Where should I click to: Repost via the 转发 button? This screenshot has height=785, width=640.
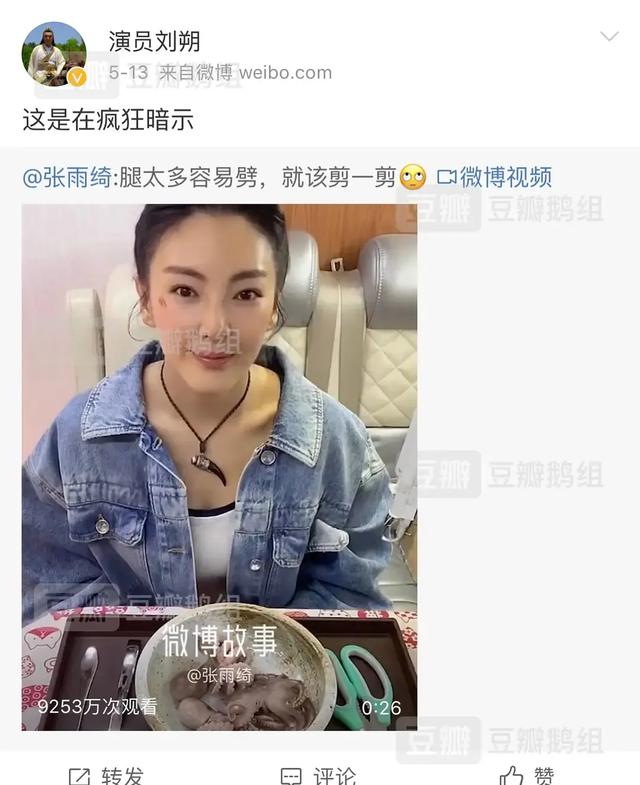tap(106, 775)
